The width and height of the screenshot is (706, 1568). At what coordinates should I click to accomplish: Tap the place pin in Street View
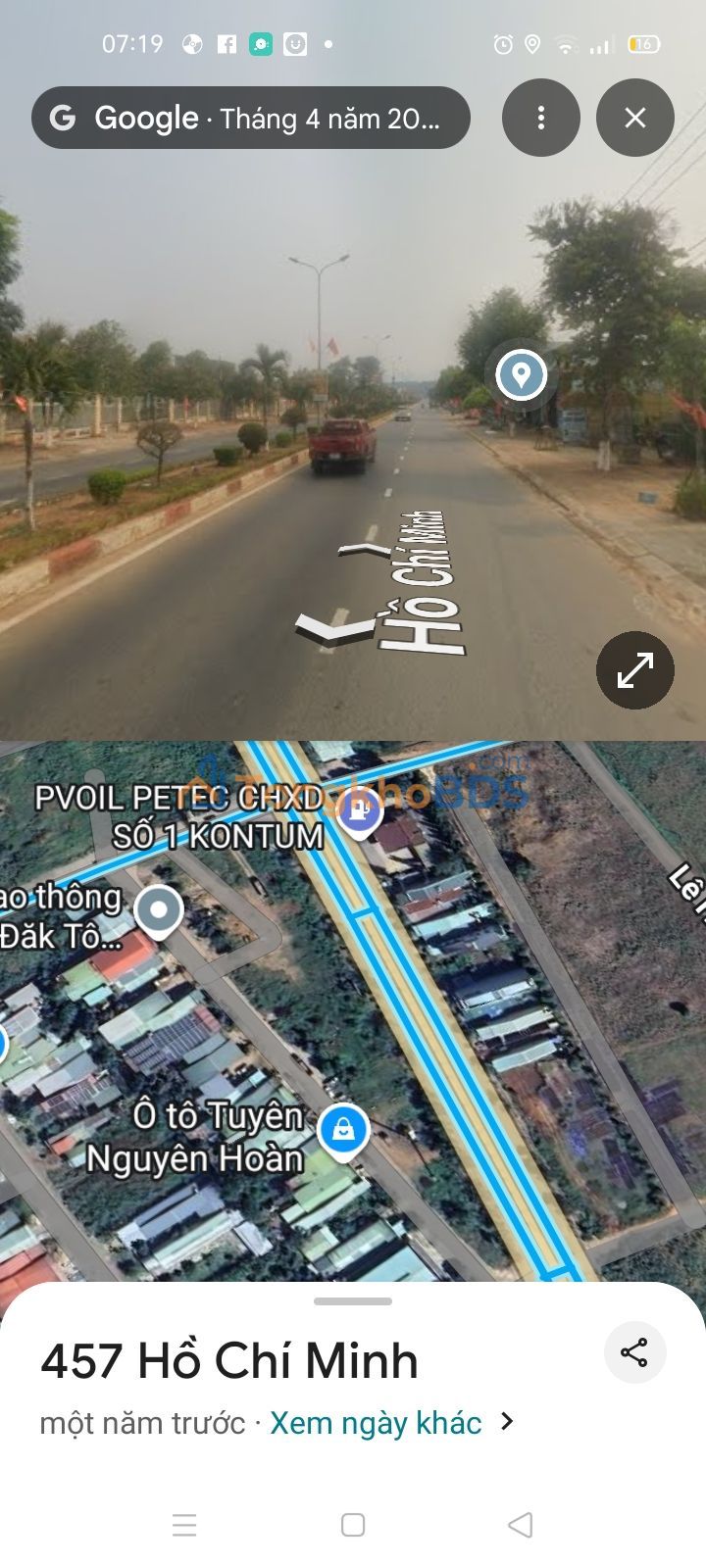[521, 374]
